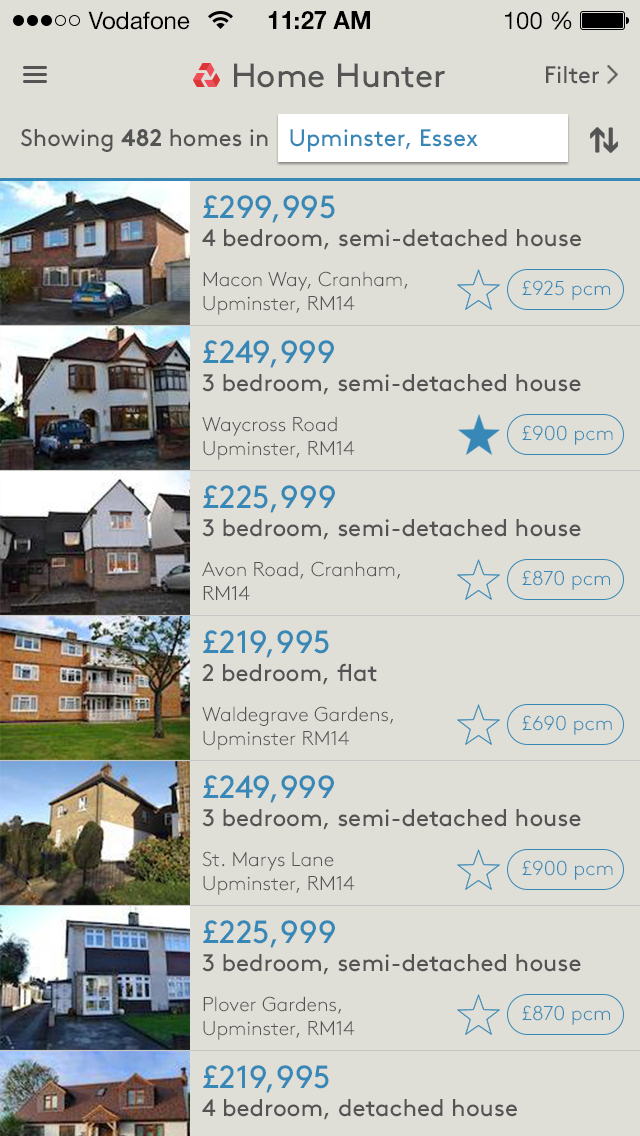Choose £900 pcm on St. Marys Lane

(565, 869)
